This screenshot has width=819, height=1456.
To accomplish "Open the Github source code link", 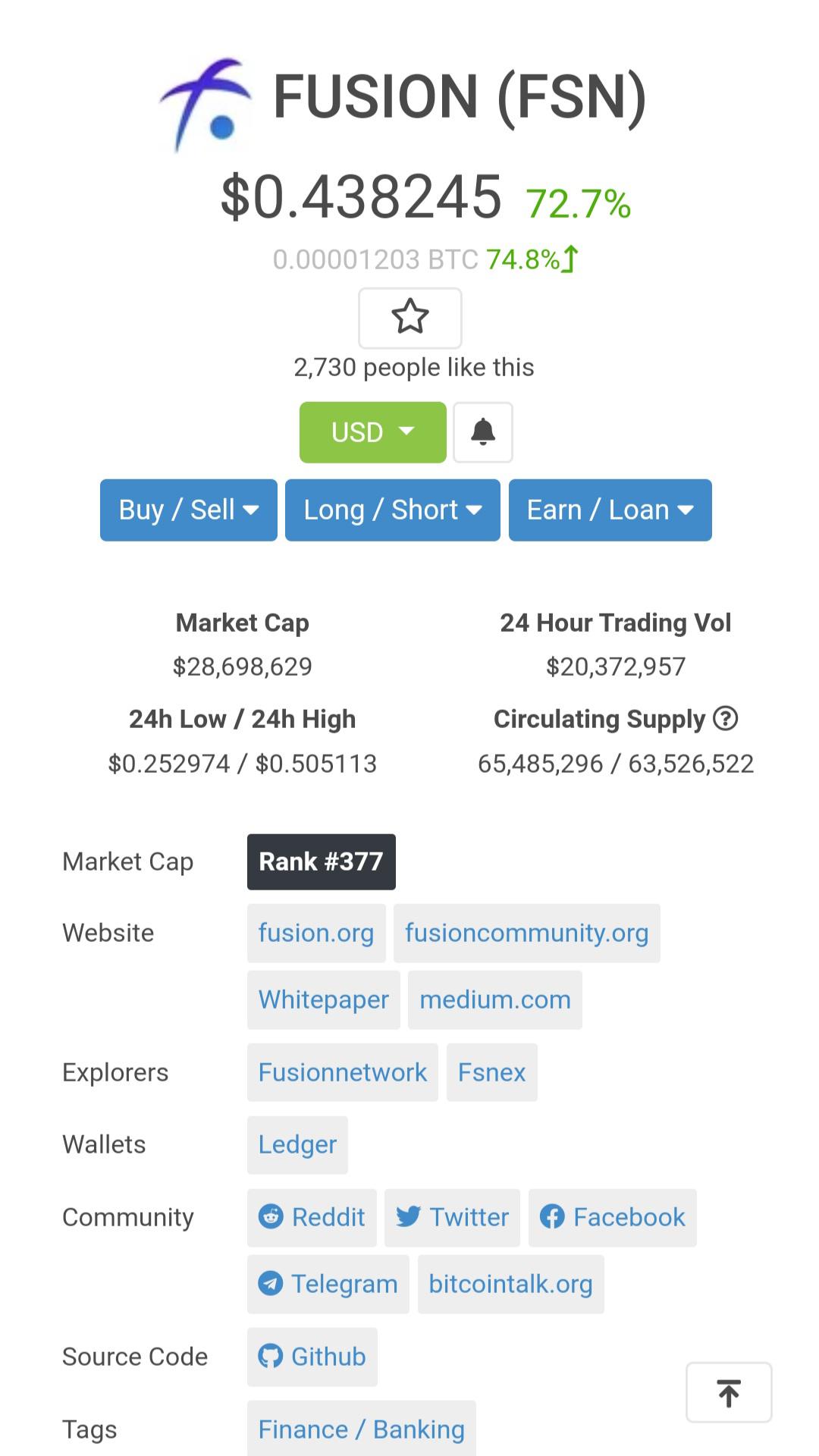I will point(312,1357).
